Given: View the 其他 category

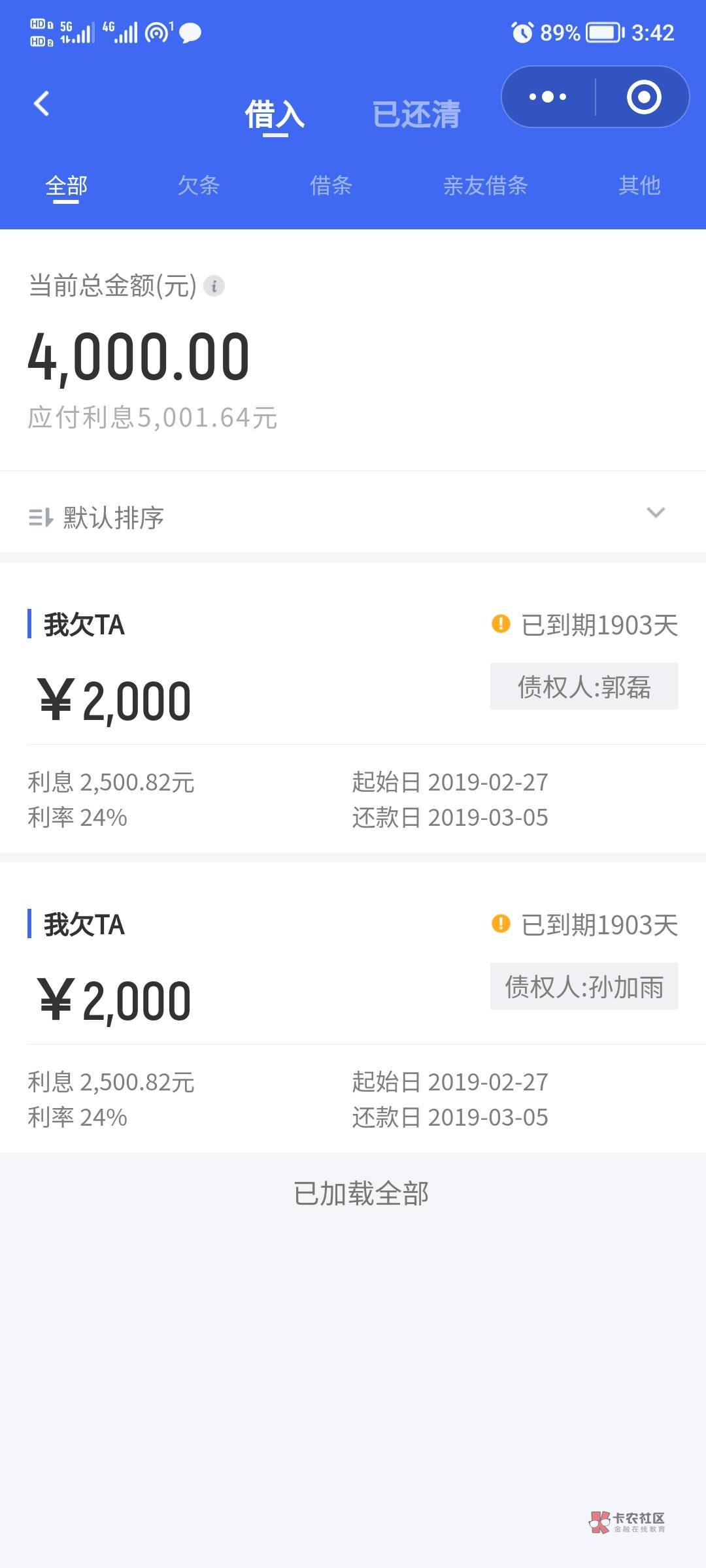Looking at the screenshot, I should click(639, 186).
